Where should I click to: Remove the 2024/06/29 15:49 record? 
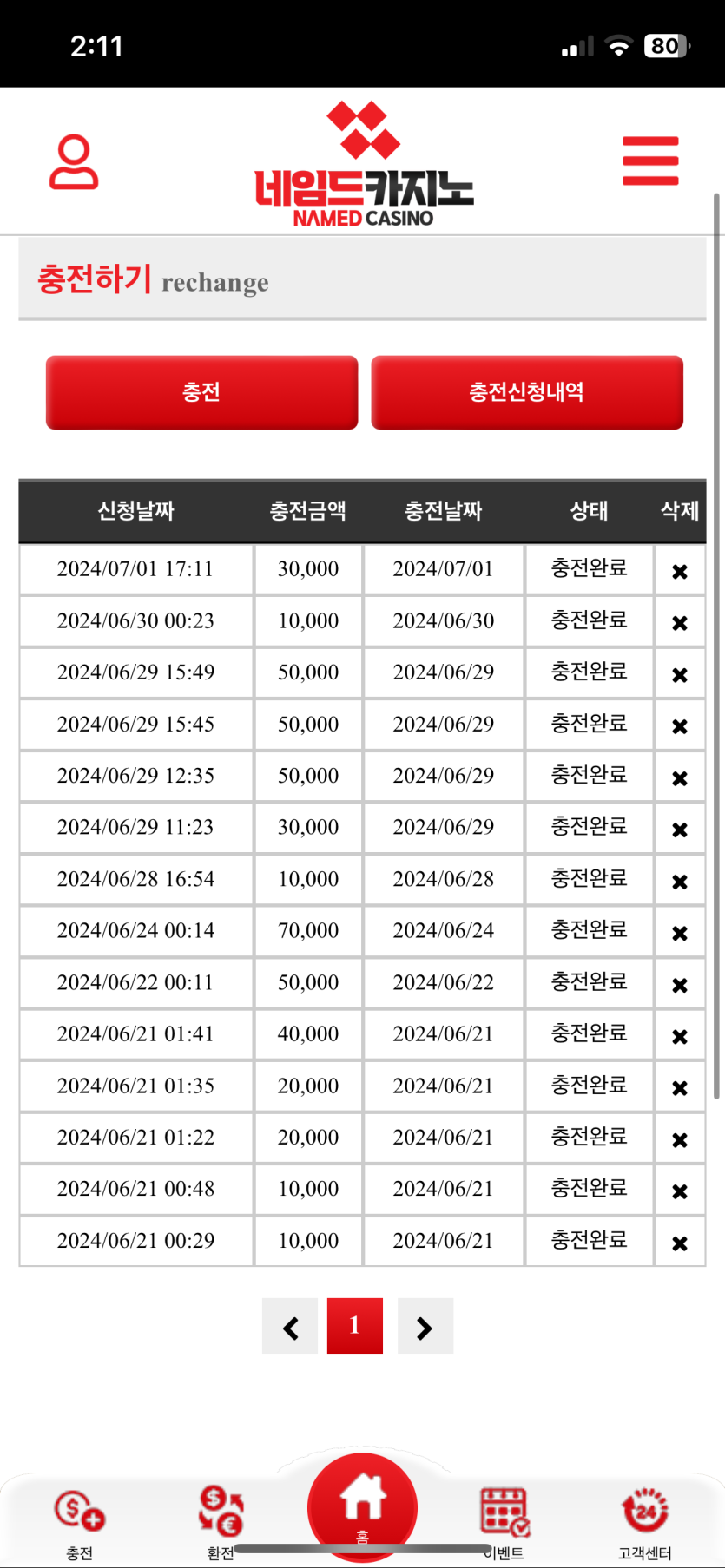680,674
